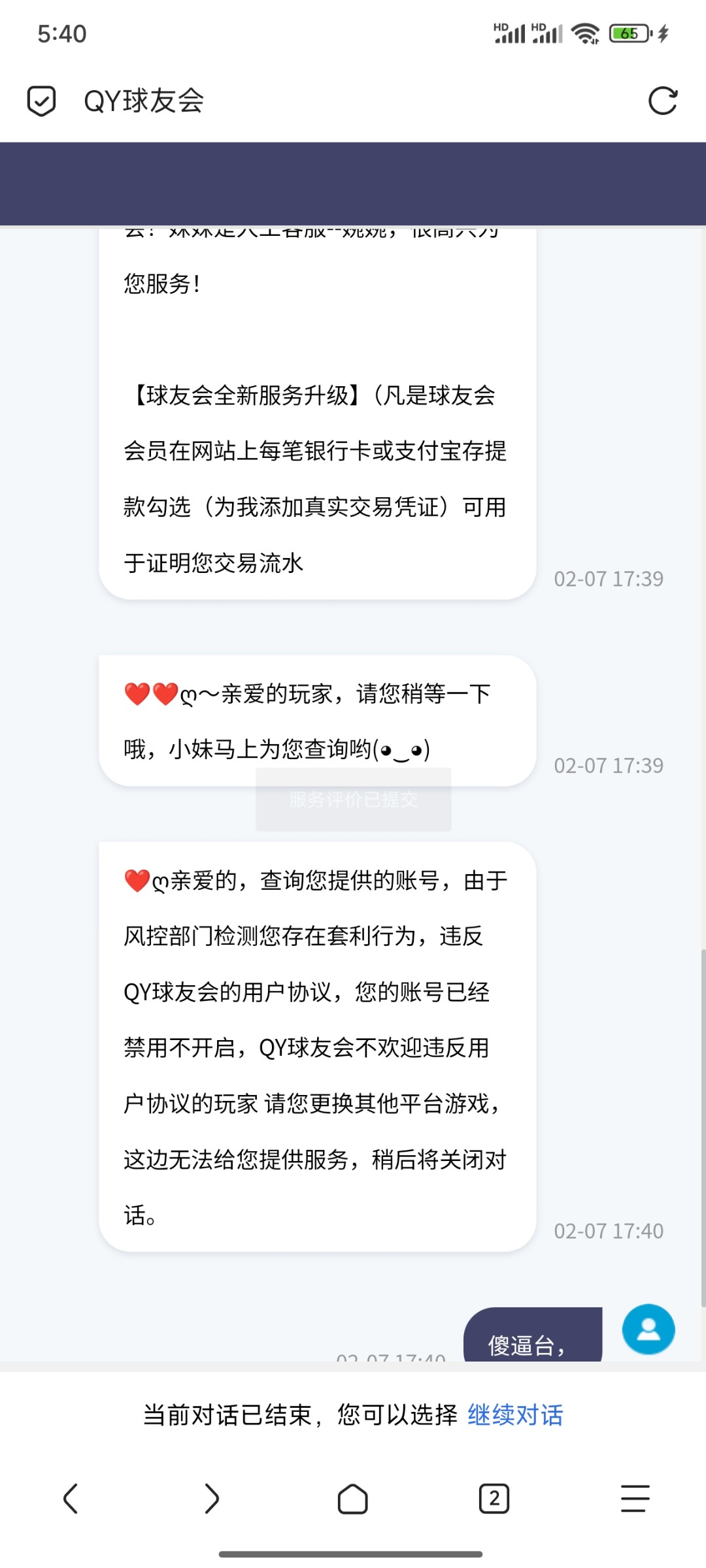
Task: Open the tab switcher showing 2 tabs
Action: tap(494, 1498)
